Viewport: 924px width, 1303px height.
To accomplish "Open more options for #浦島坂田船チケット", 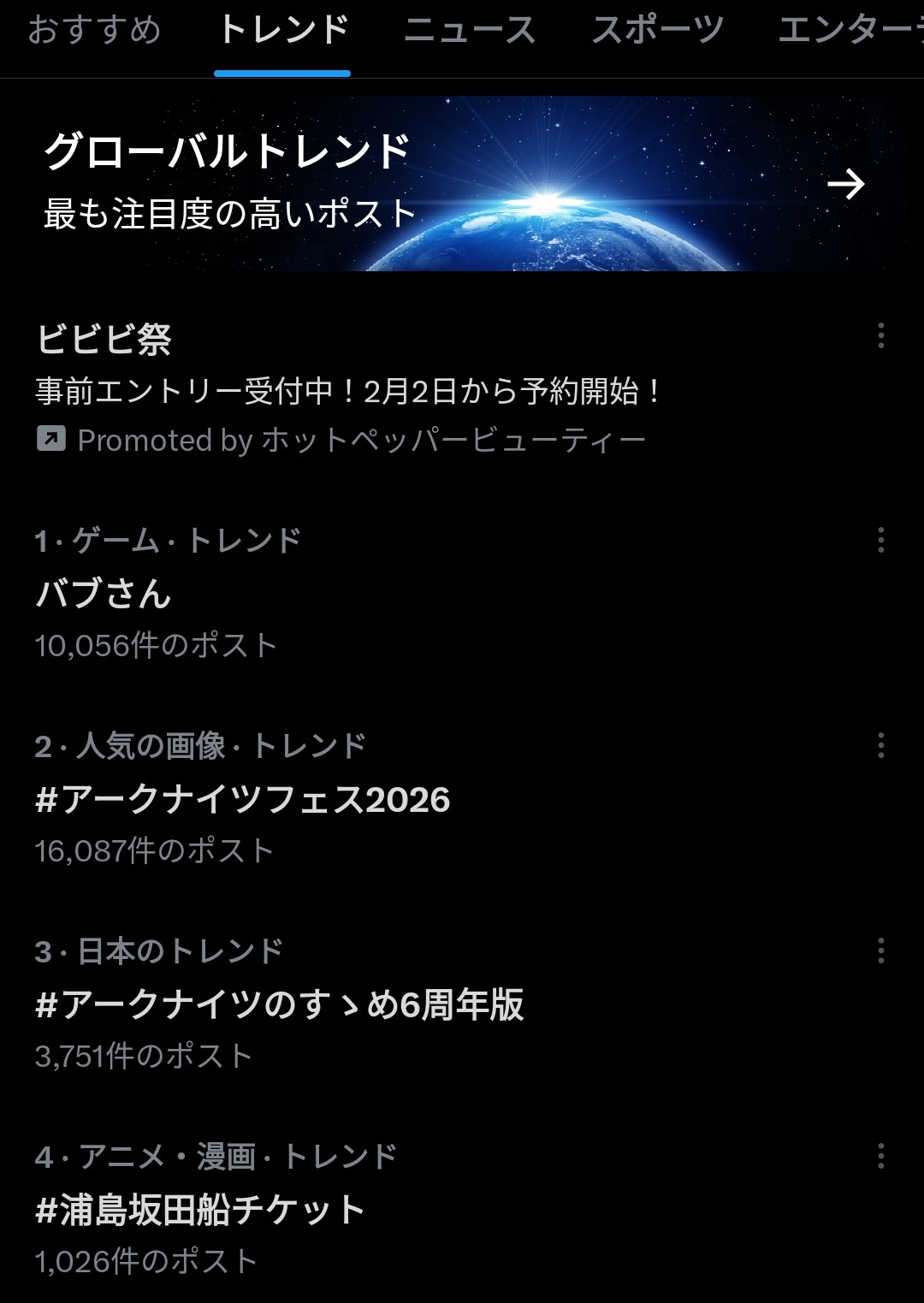I will [880, 1156].
